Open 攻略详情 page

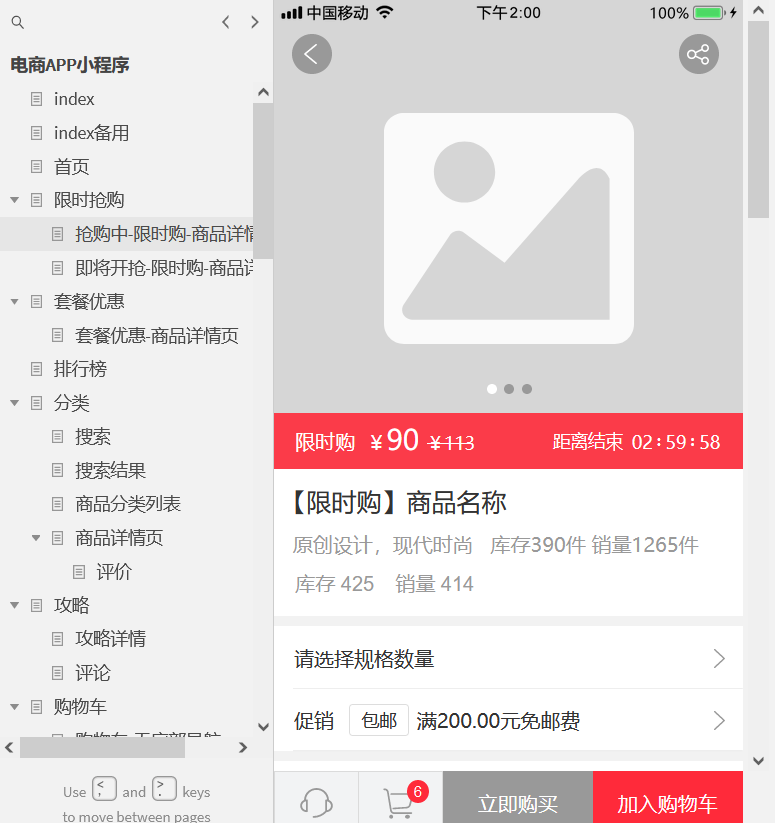coord(110,639)
